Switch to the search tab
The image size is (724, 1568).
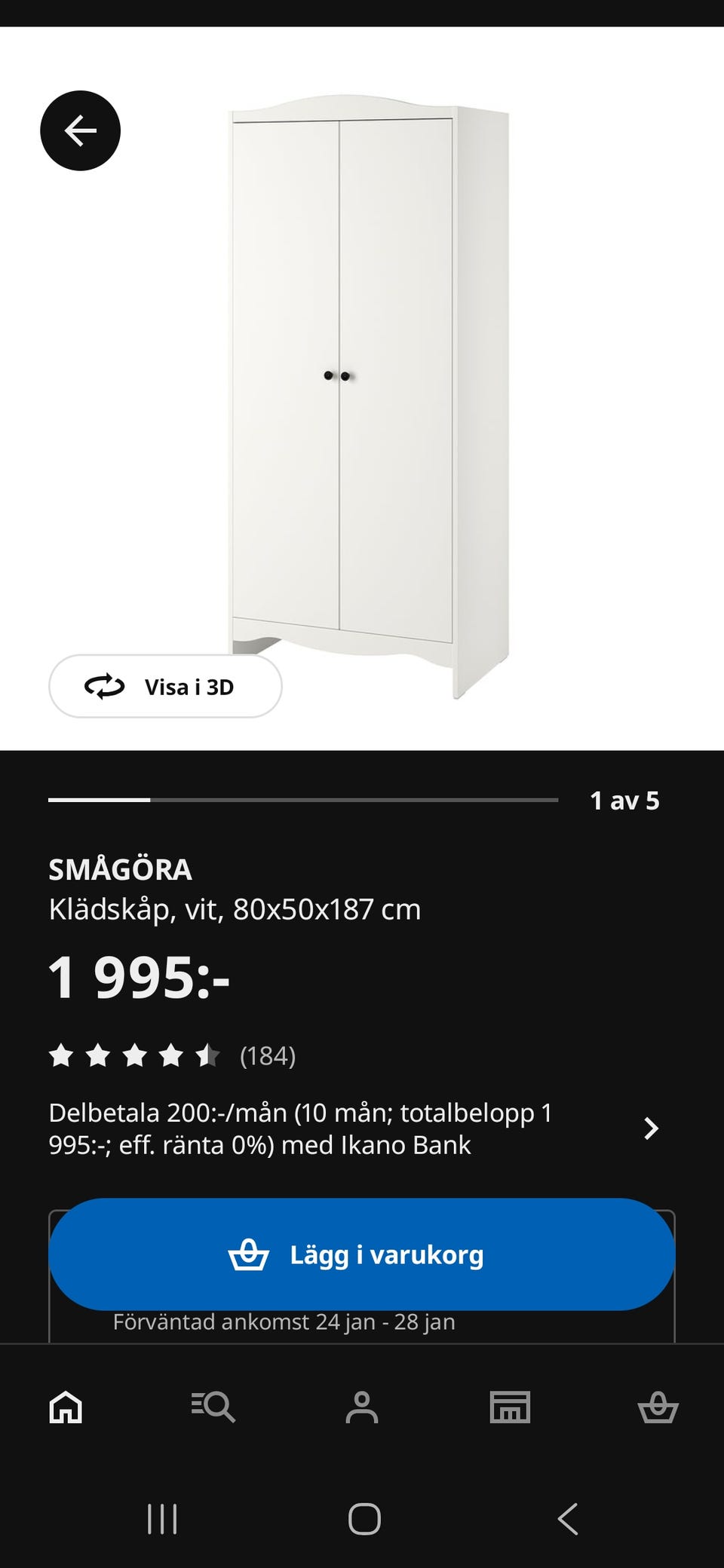click(x=213, y=1407)
